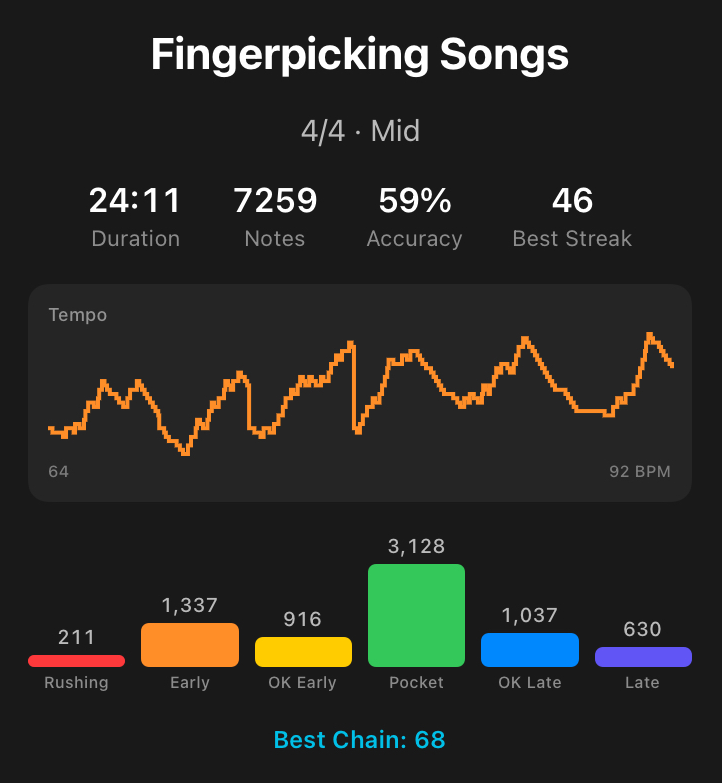The image size is (722, 783).
Task: Expand the 92 BPM tempo marker
Action: (x=639, y=471)
